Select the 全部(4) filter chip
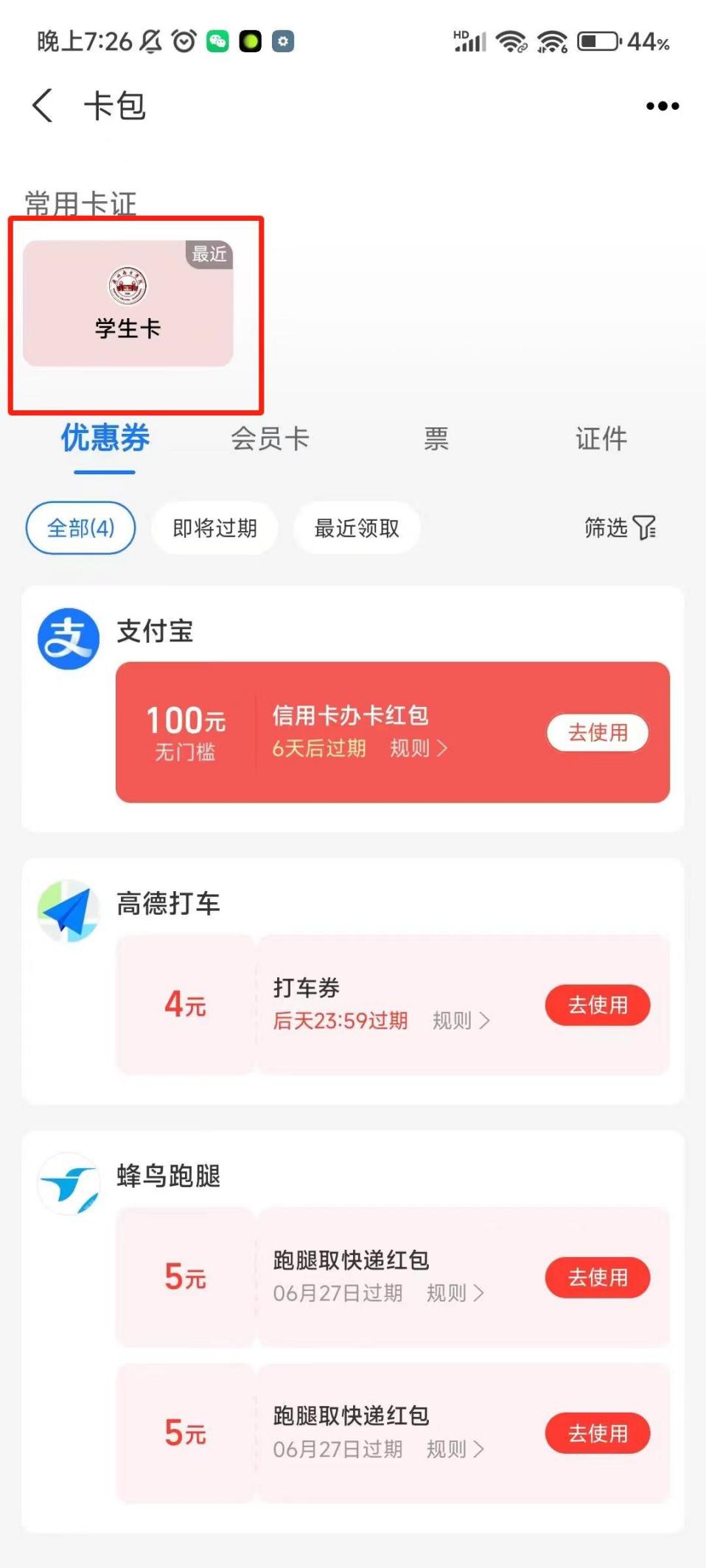706x1568 pixels. click(81, 527)
